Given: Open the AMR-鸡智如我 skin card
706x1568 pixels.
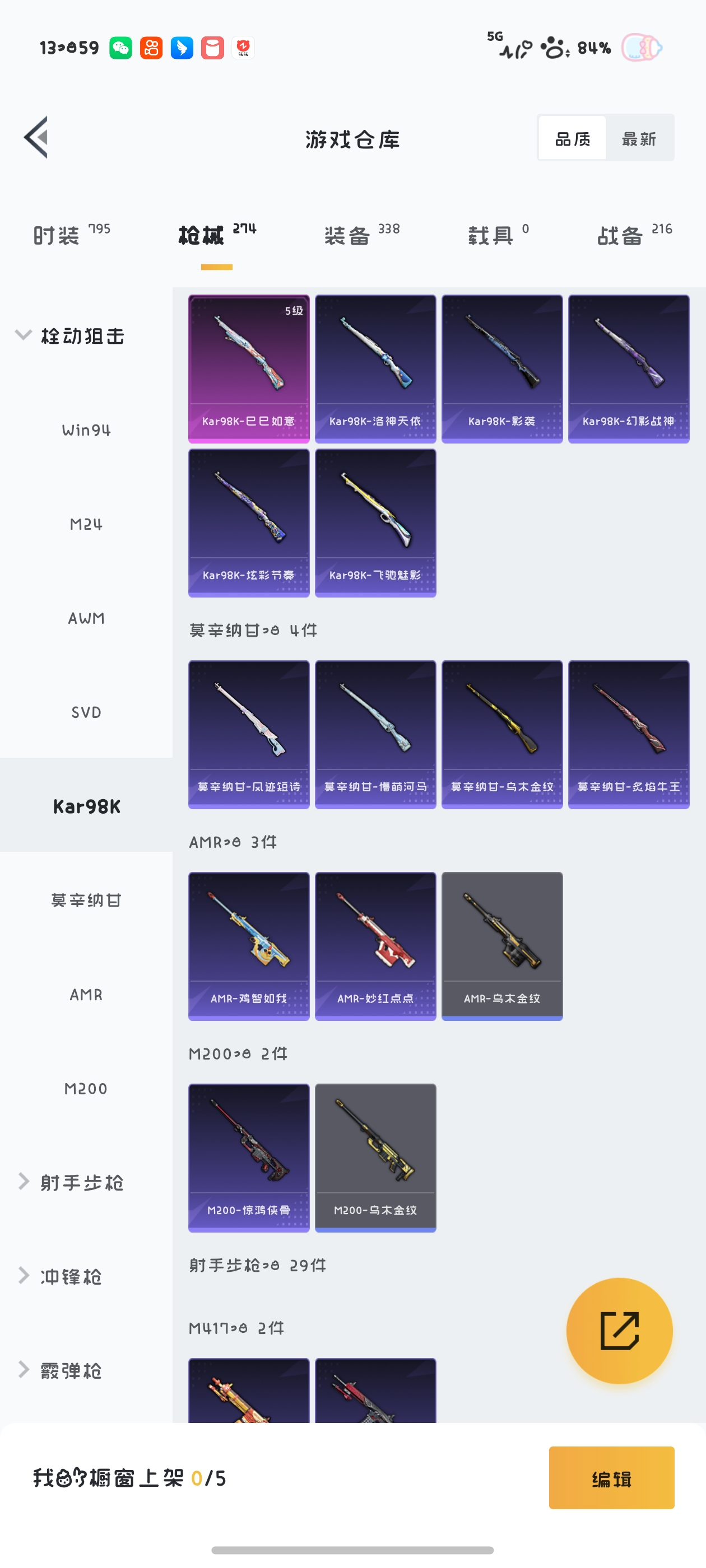Looking at the screenshot, I should 249,945.
